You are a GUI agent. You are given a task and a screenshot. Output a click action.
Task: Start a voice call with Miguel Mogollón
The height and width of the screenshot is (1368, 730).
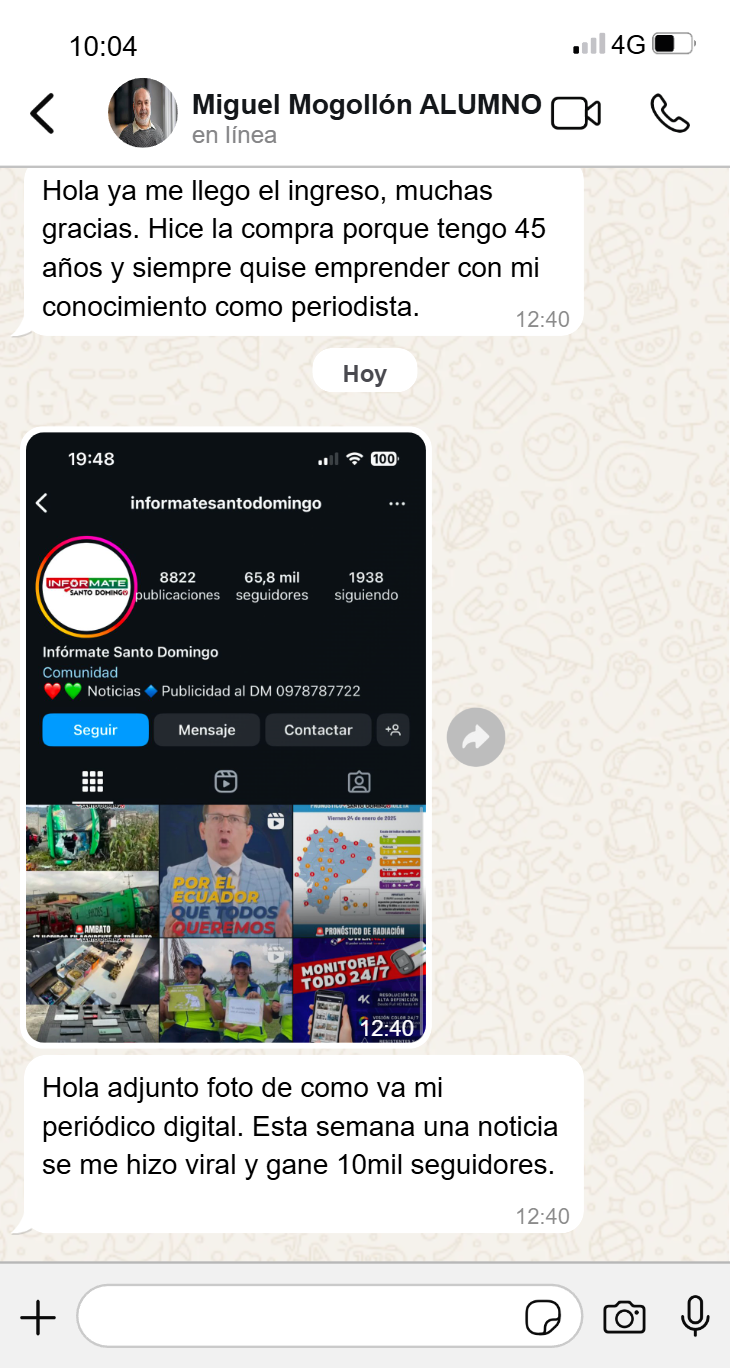pos(669,113)
